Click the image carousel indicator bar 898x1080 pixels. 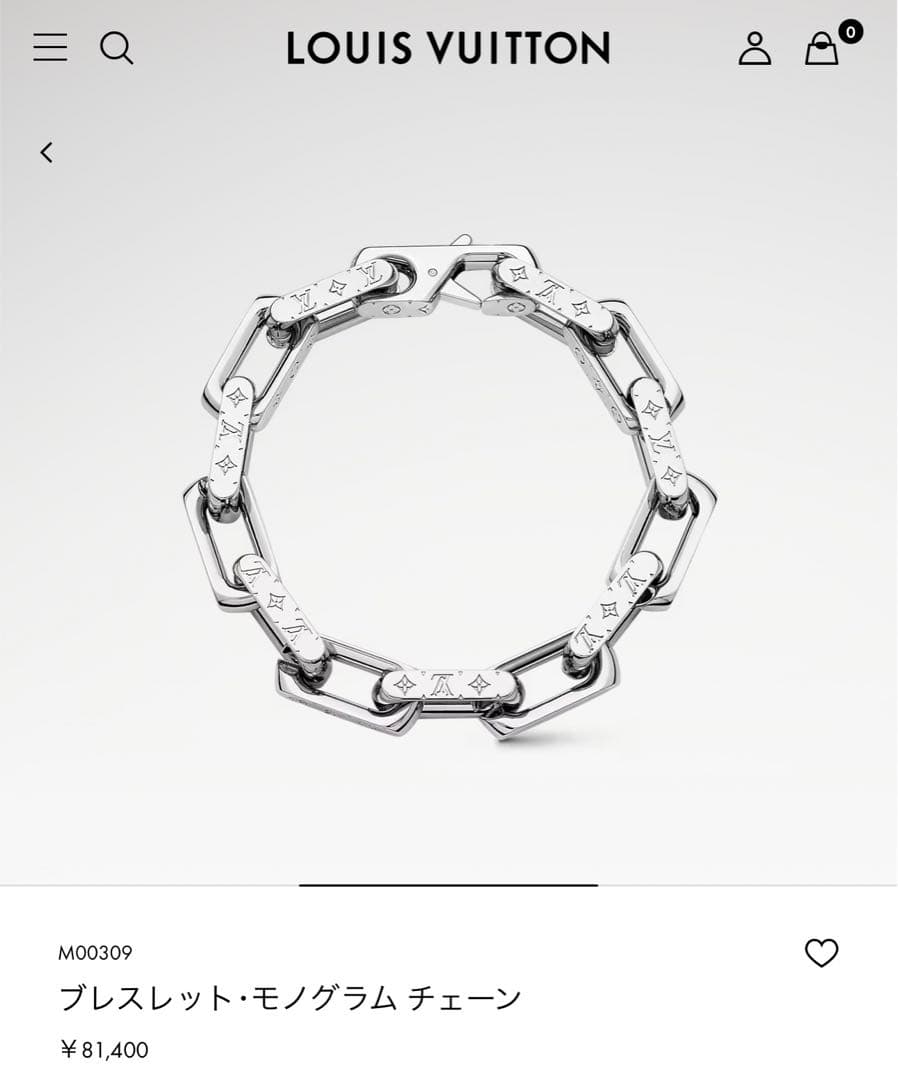448,886
